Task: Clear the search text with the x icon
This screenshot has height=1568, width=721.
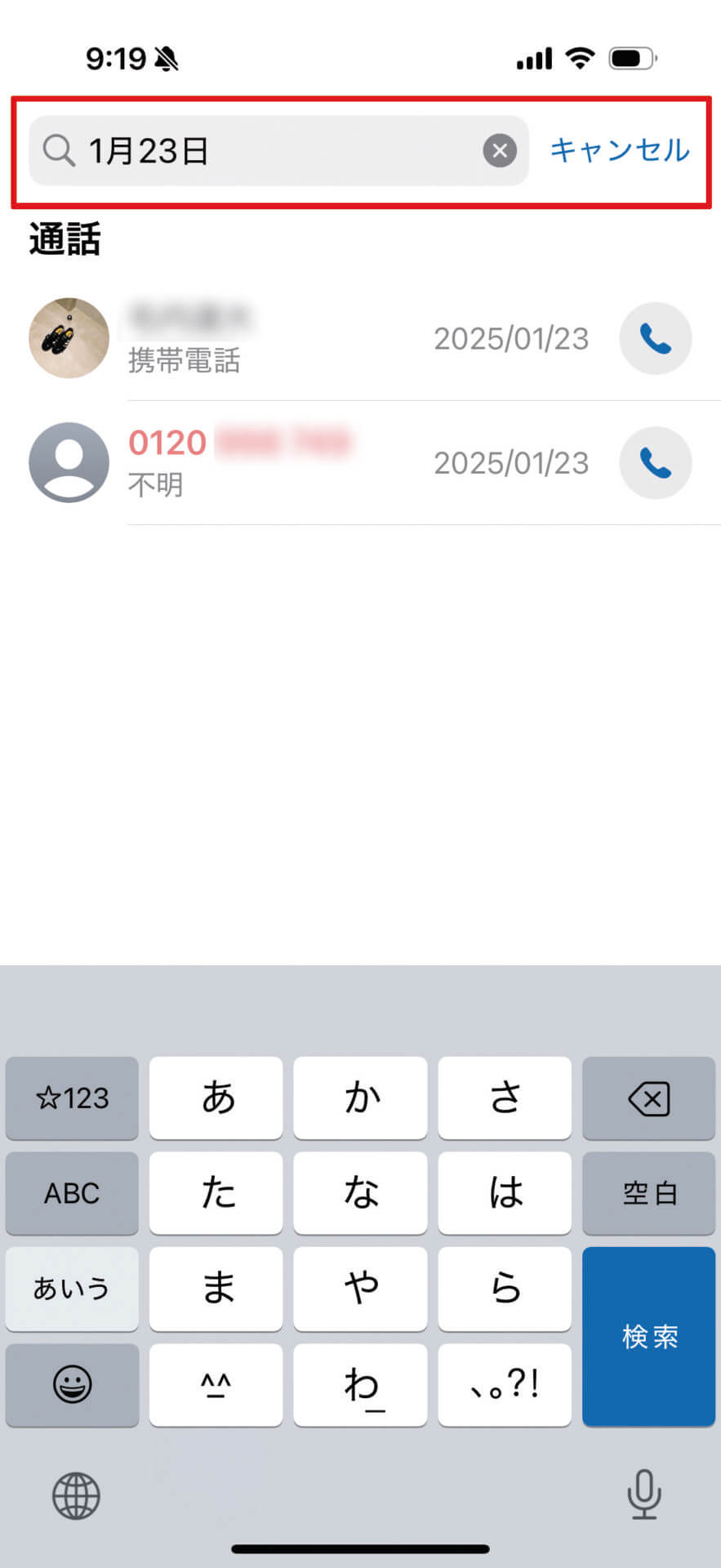Action: (x=500, y=150)
